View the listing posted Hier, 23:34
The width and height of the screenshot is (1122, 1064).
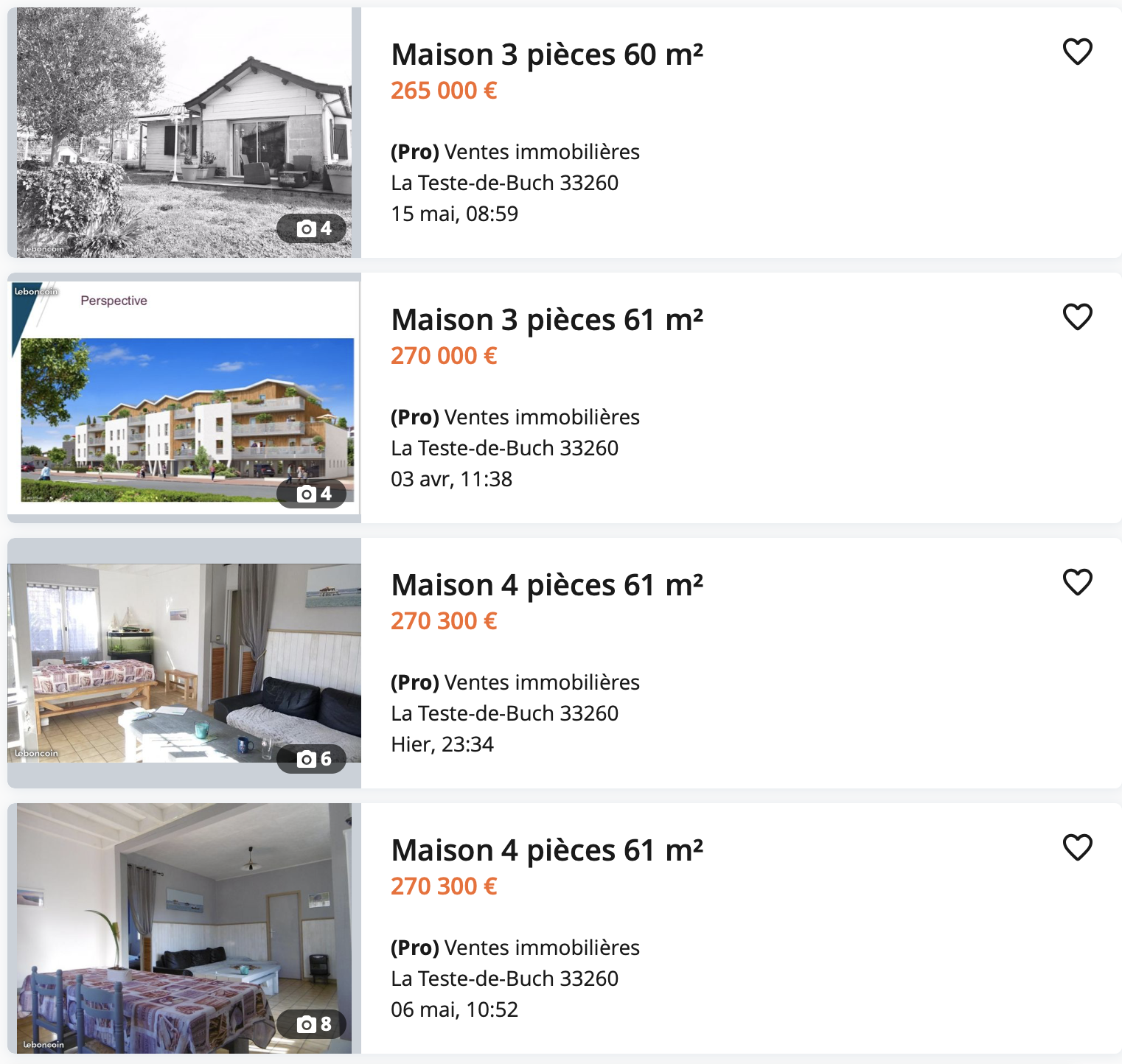pos(546,586)
